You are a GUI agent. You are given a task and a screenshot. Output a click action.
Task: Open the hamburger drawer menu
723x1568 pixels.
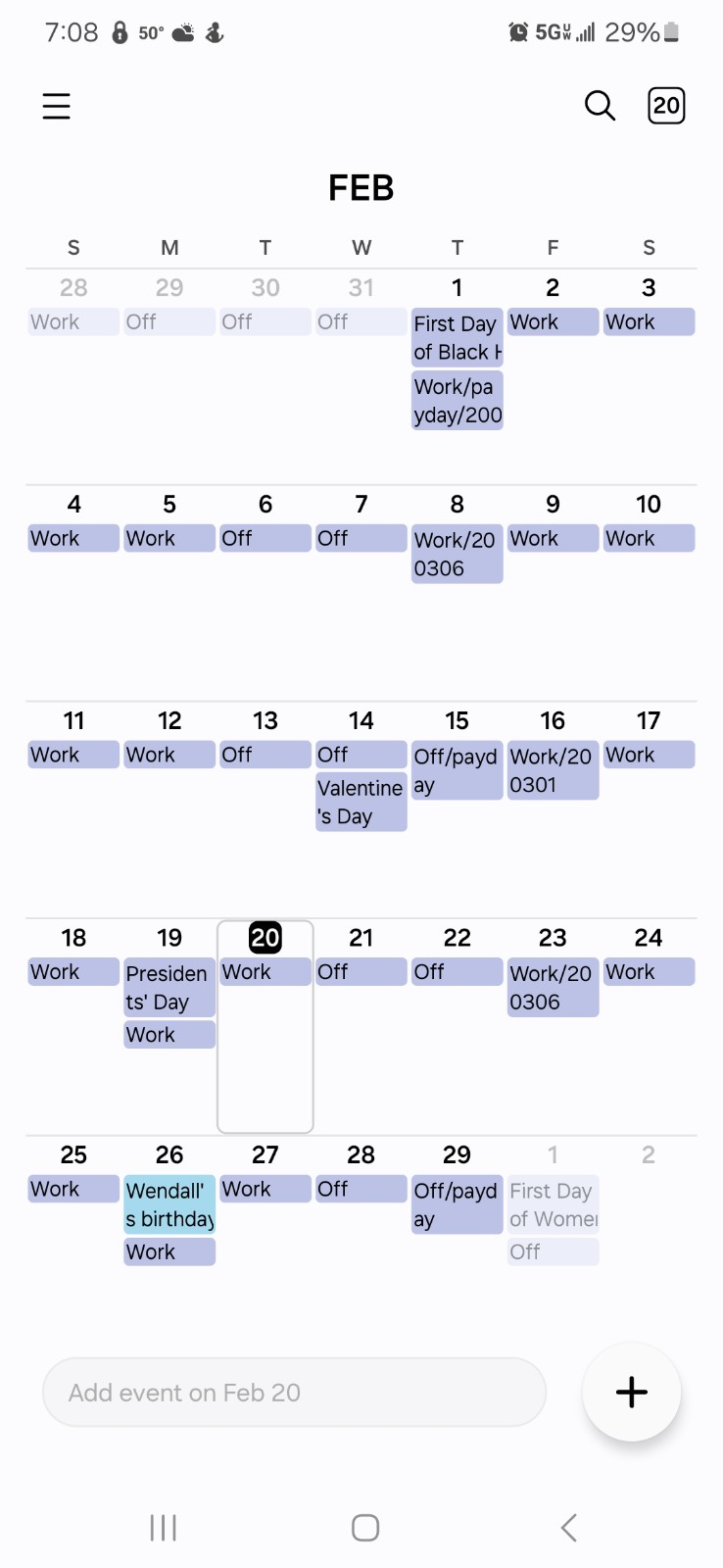pos(56,106)
